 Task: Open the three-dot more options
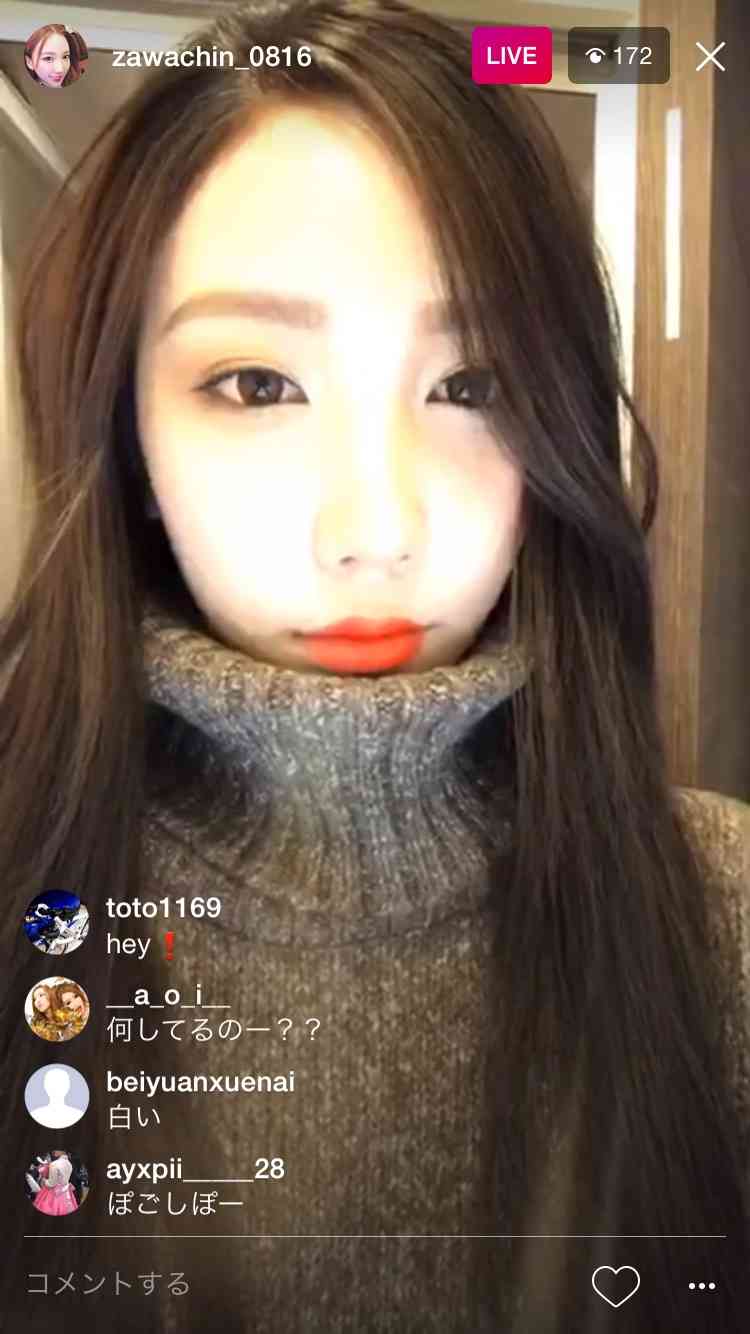(701, 1286)
